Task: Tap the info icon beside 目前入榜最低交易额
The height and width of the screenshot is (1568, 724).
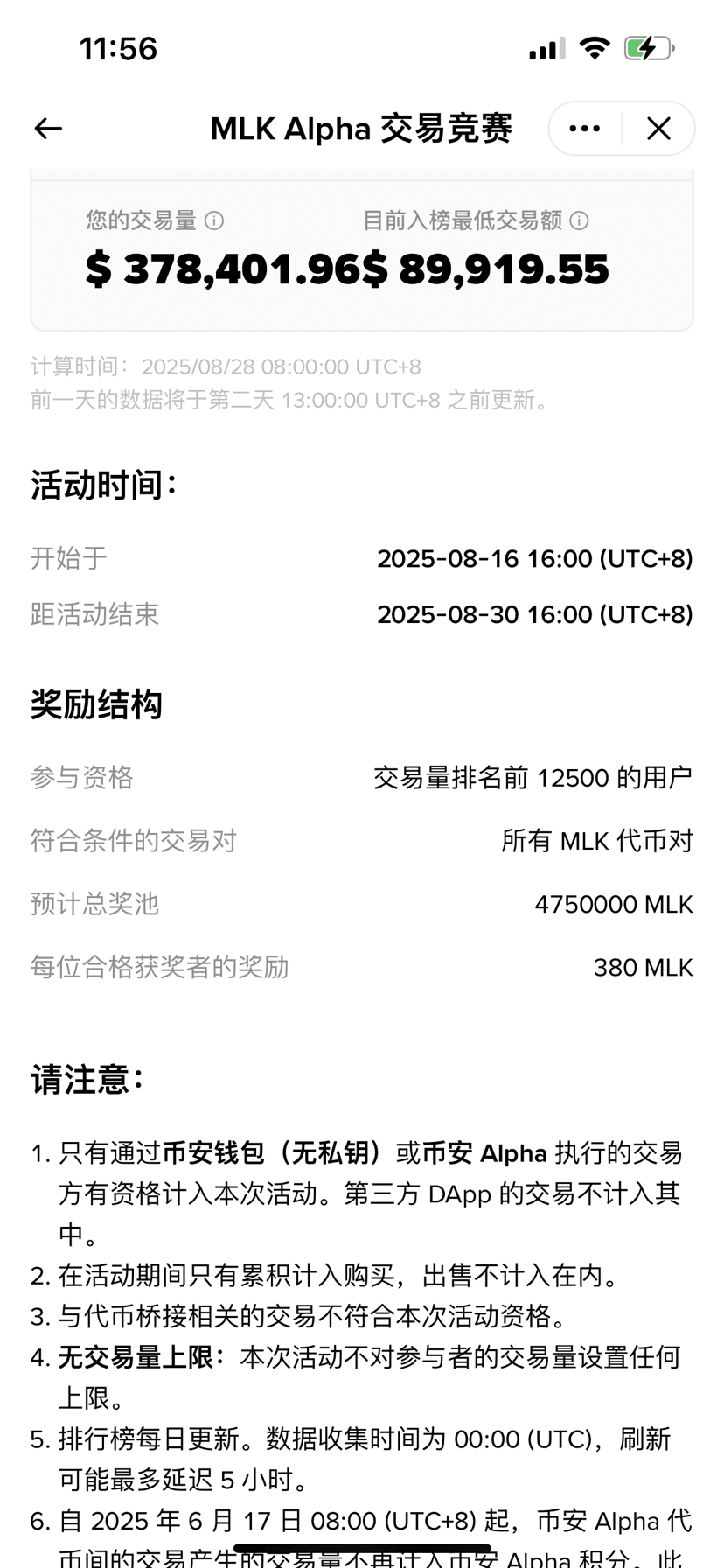Action: point(579,220)
